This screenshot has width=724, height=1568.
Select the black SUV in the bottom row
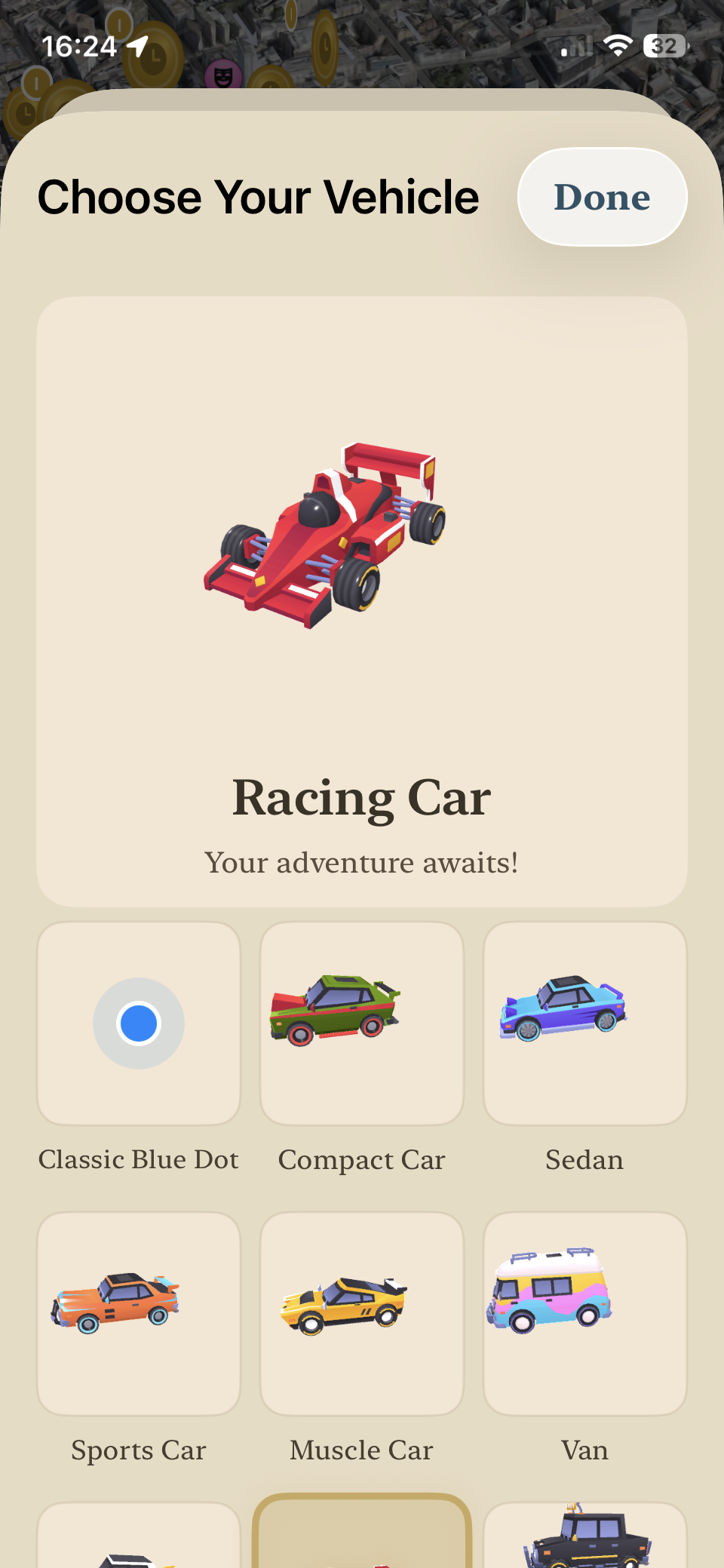coord(584,1539)
